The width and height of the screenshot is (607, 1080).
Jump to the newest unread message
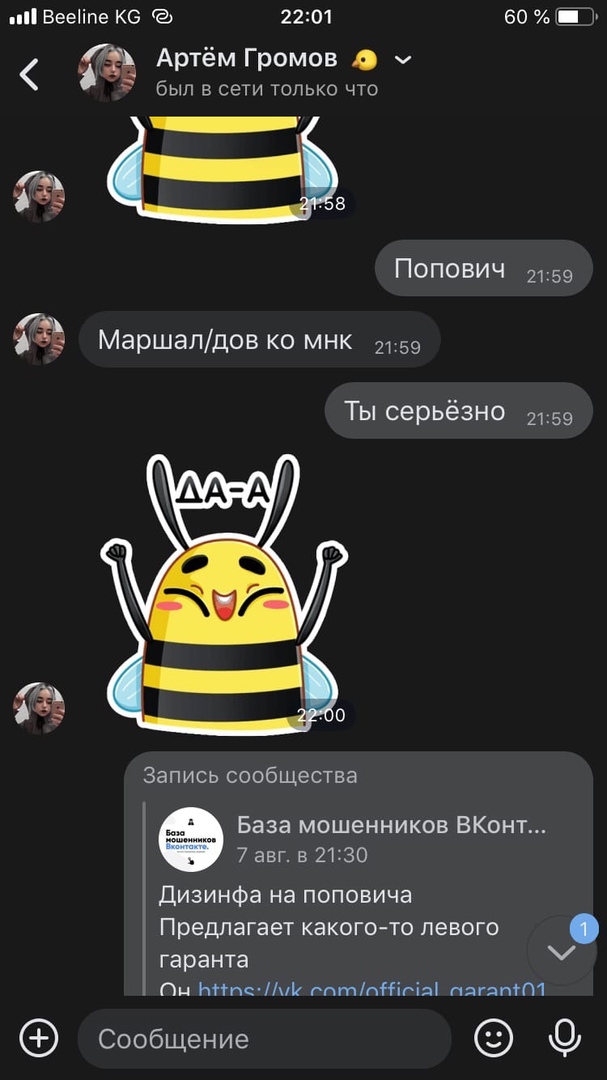click(x=562, y=951)
